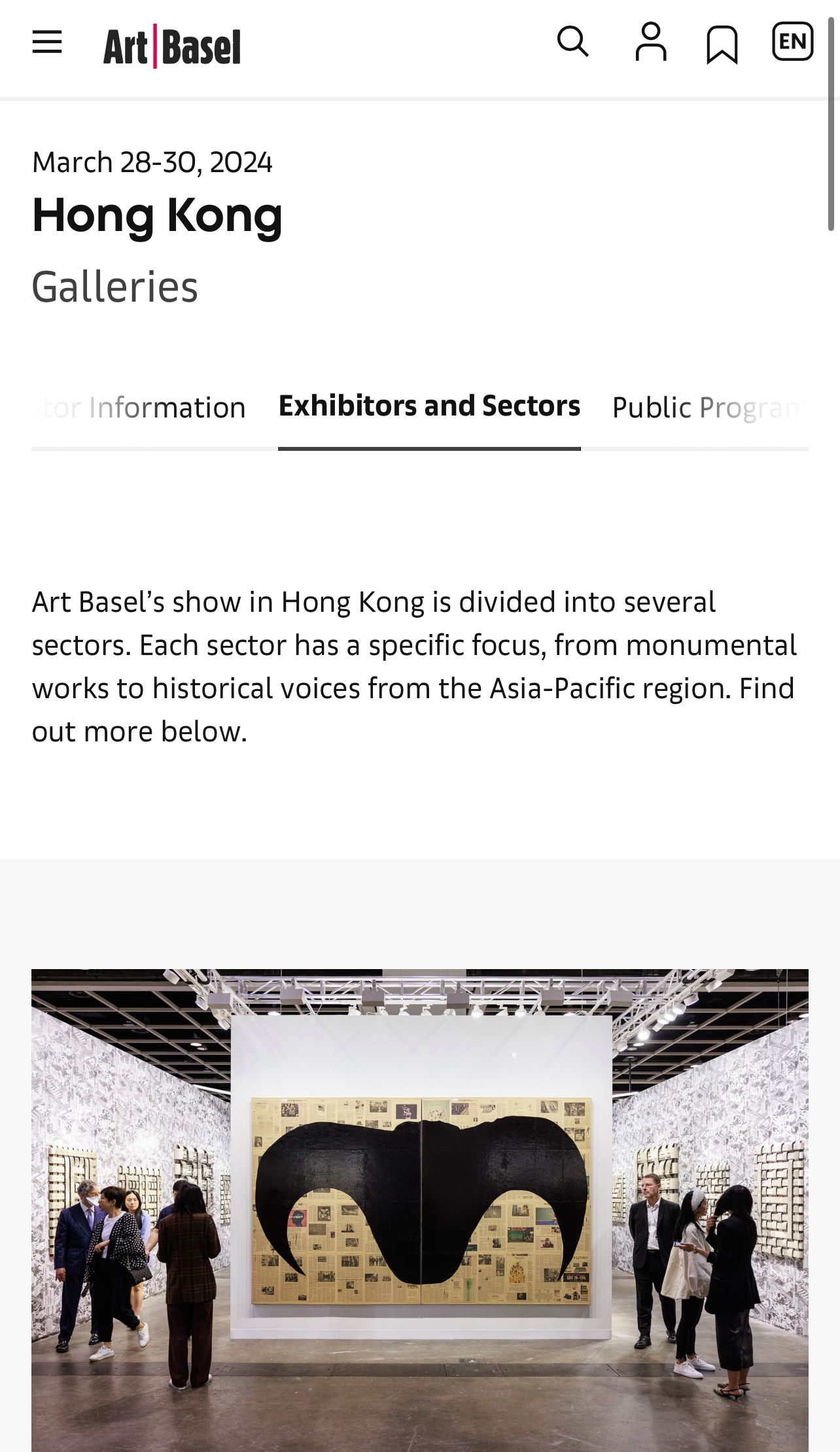Viewport: 840px width, 1452px height.
Task: Open the Galleries sector photo
Action: pos(420,1209)
